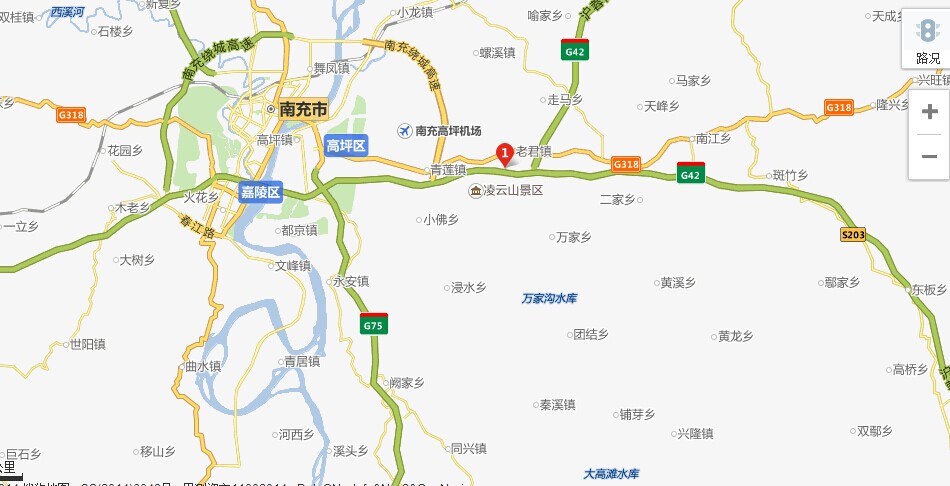The image size is (950, 486).
Task: Toggle the 路况 traffic layer
Action: click(x=927, y=40)
